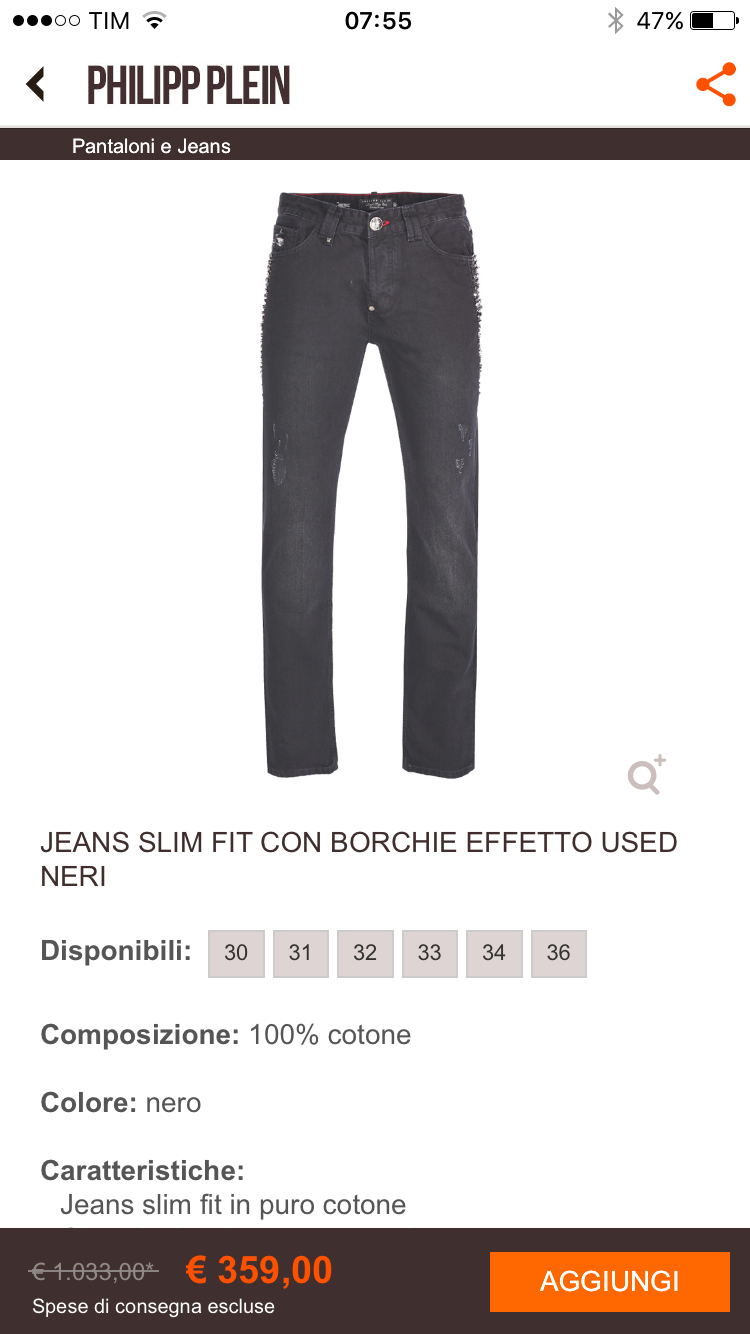Zoom the jeans image with magnifier

[646, 775]
